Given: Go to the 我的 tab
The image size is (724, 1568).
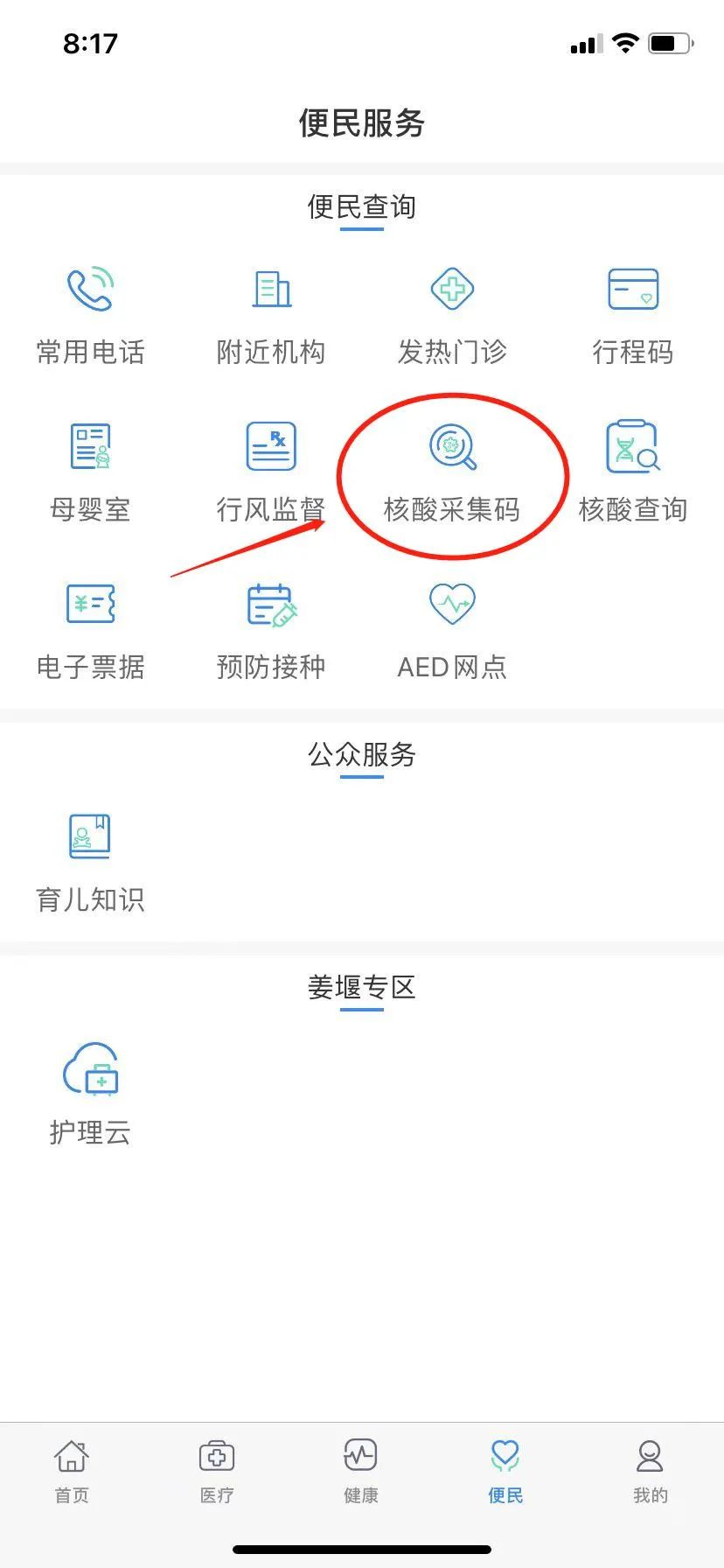Looking at the screenshot, I should [651, 1472].
